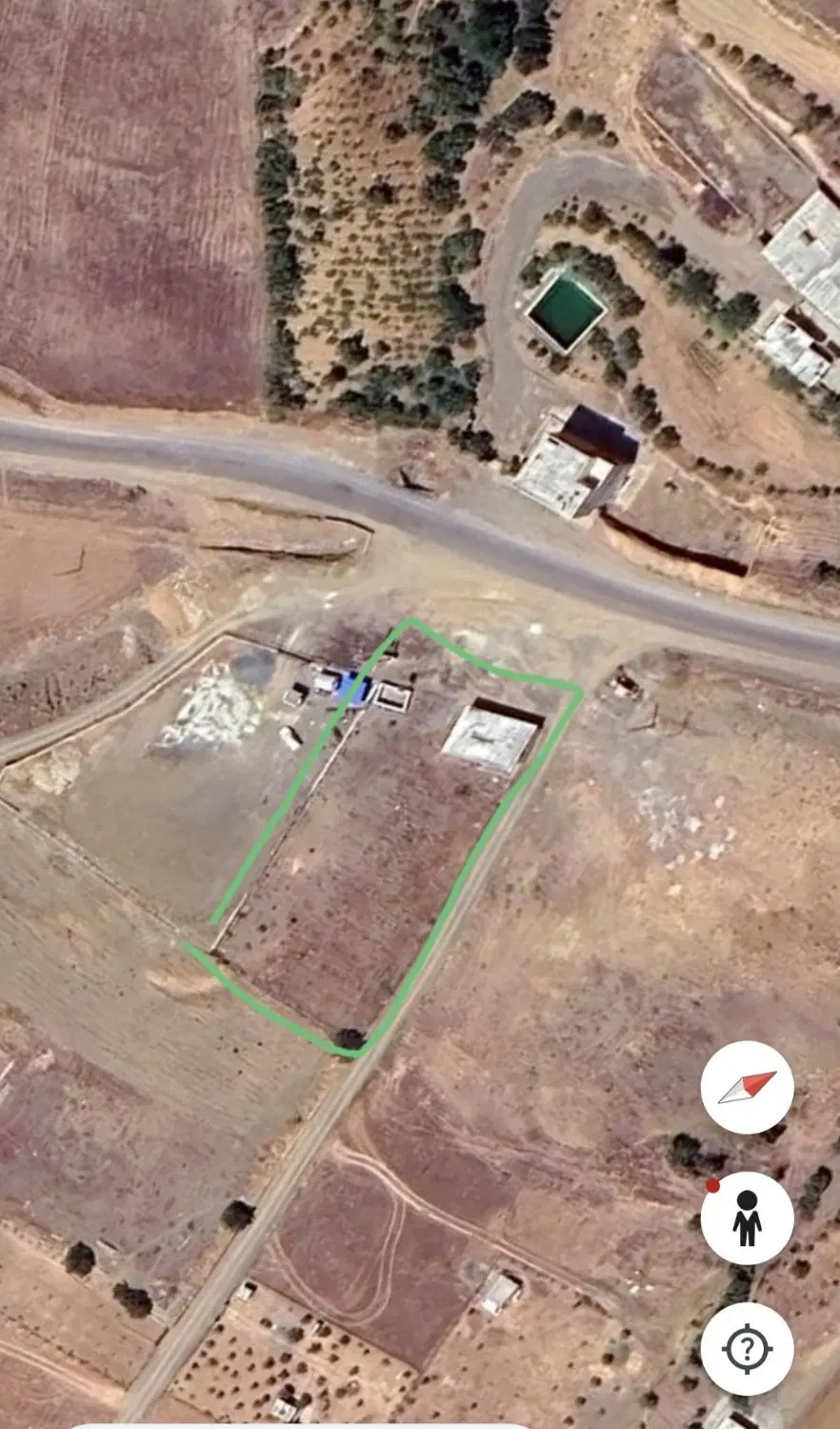Viewport: 840px width, 1429px height.
Task: Tap the compass to reset map orientation
Action: click(x=747, y=1087)
